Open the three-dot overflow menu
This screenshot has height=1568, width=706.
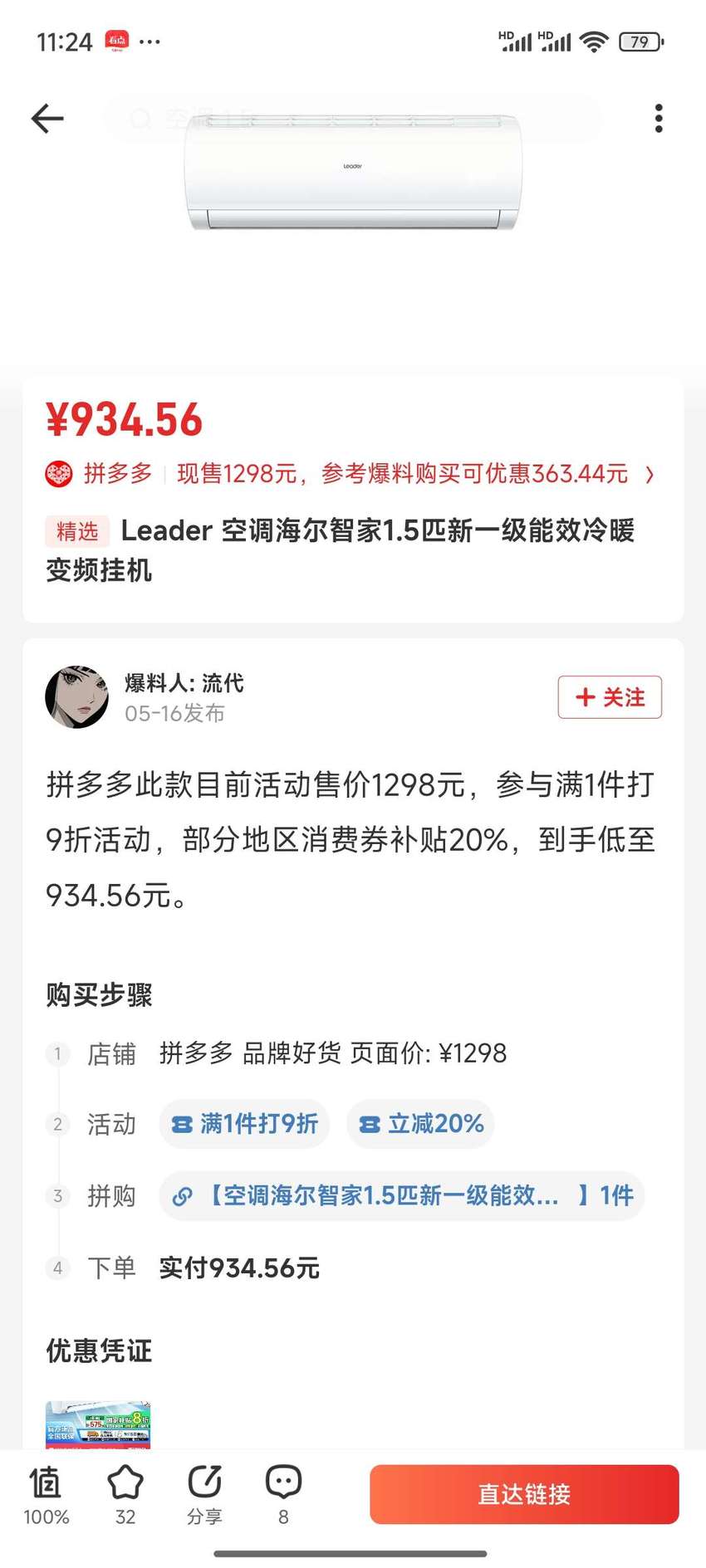coord(659,119)
